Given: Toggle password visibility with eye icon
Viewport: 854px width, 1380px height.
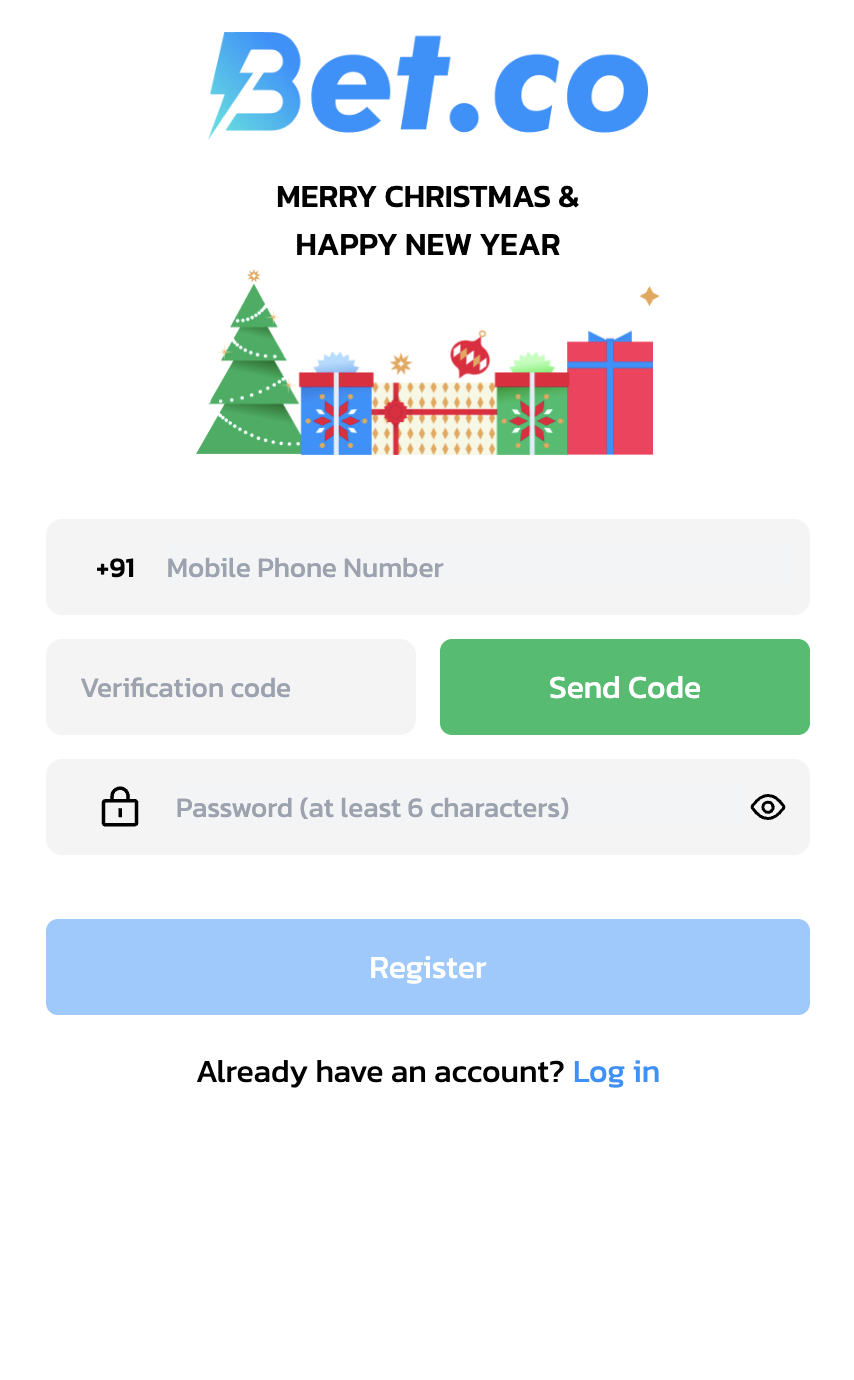Looking at the screenshot, I should 767,807.
